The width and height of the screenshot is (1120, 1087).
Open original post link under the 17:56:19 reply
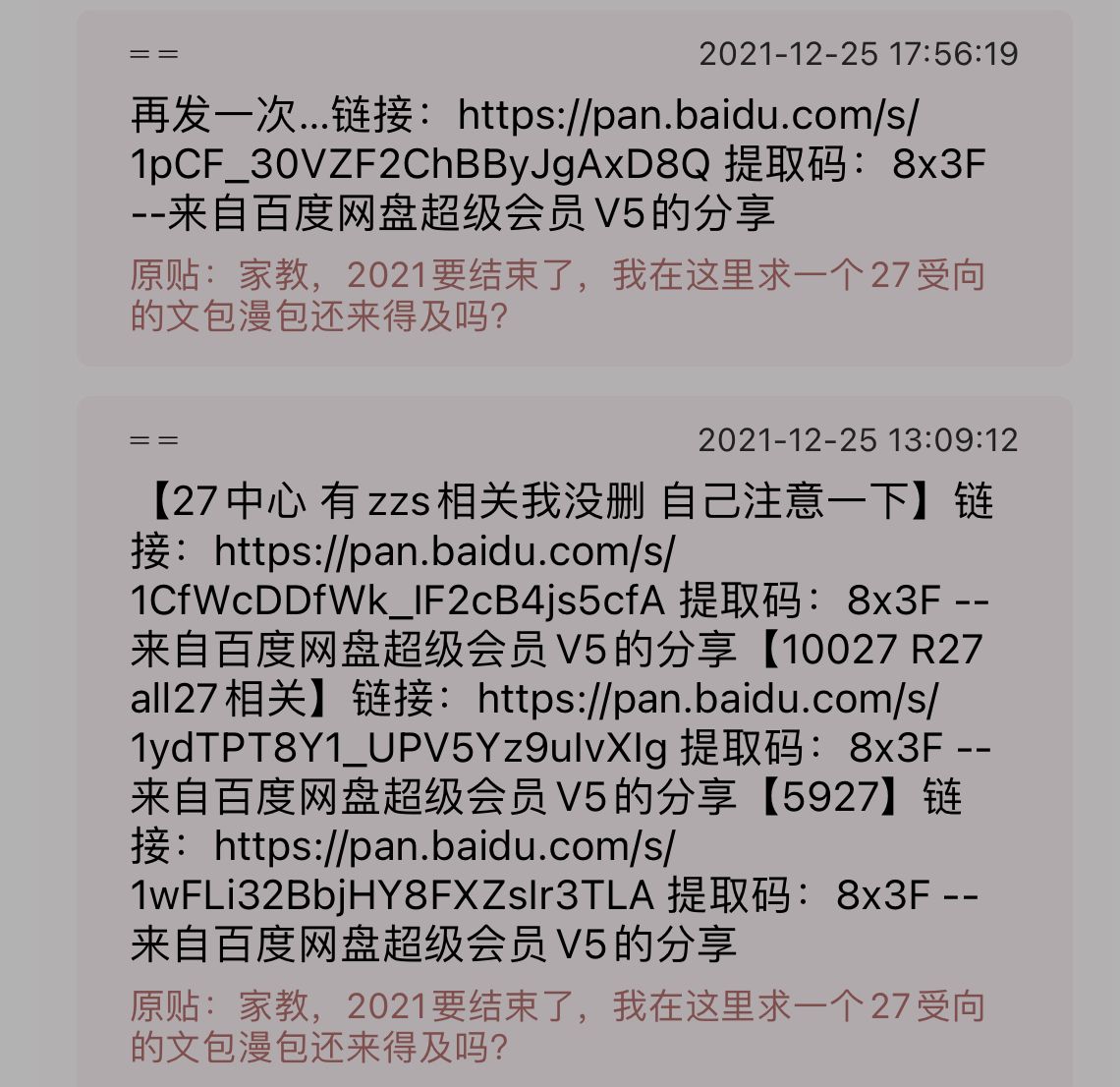pyautogui.click(x=558, y=296)
